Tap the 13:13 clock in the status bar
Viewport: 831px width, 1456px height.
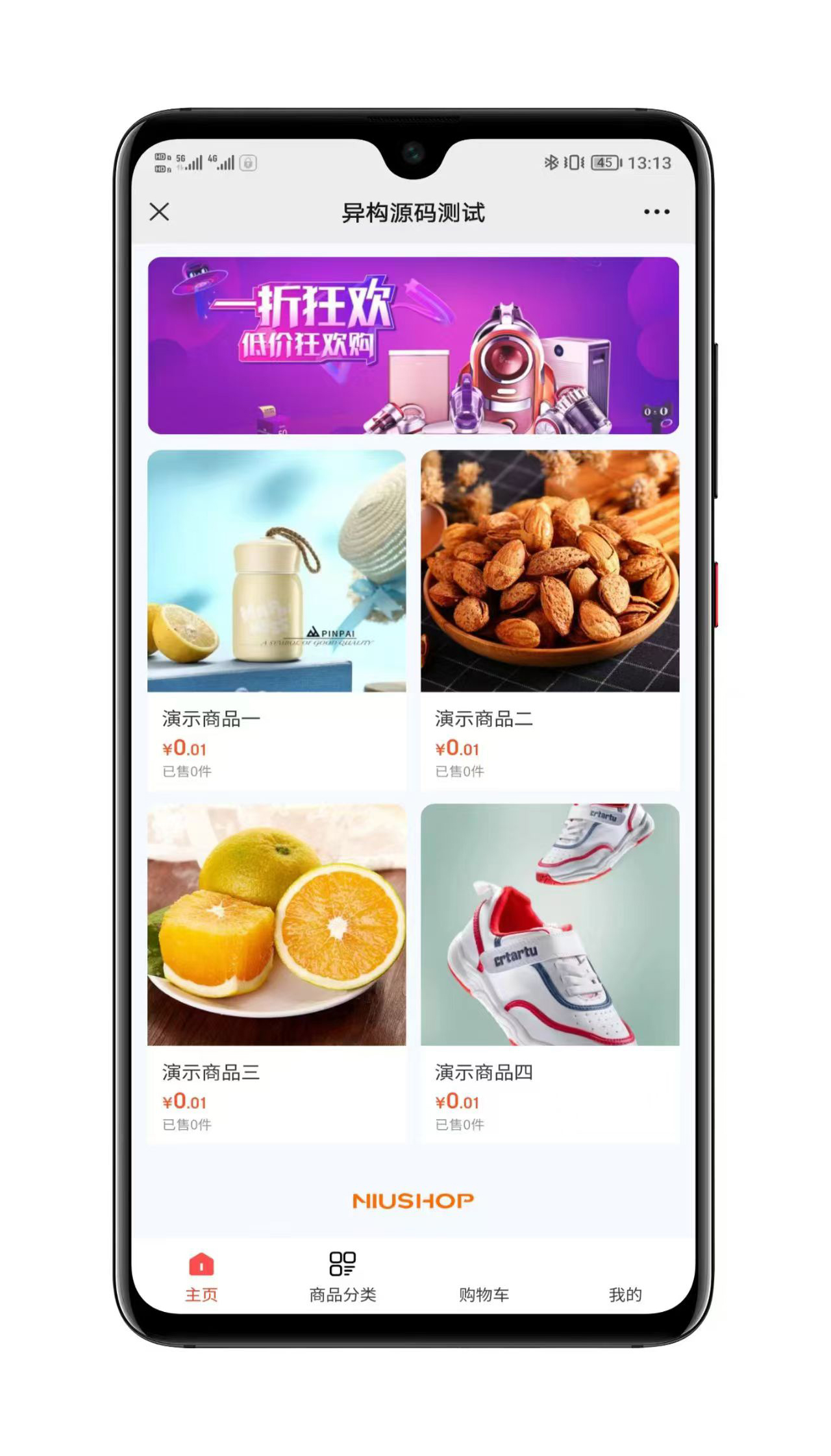tap(650, 164)
